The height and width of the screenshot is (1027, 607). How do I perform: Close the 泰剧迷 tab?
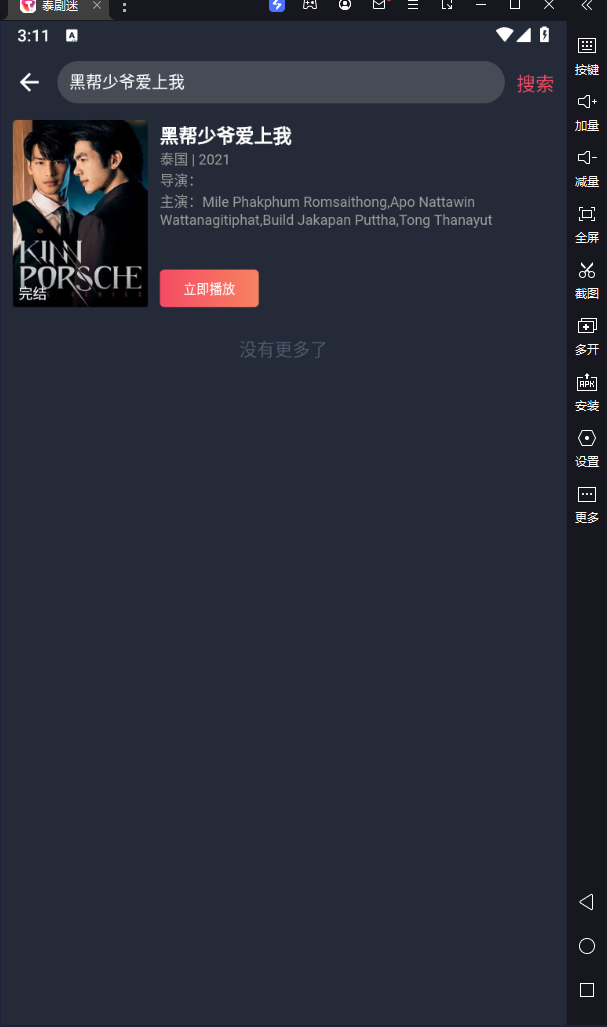click(x=97, y=6)
